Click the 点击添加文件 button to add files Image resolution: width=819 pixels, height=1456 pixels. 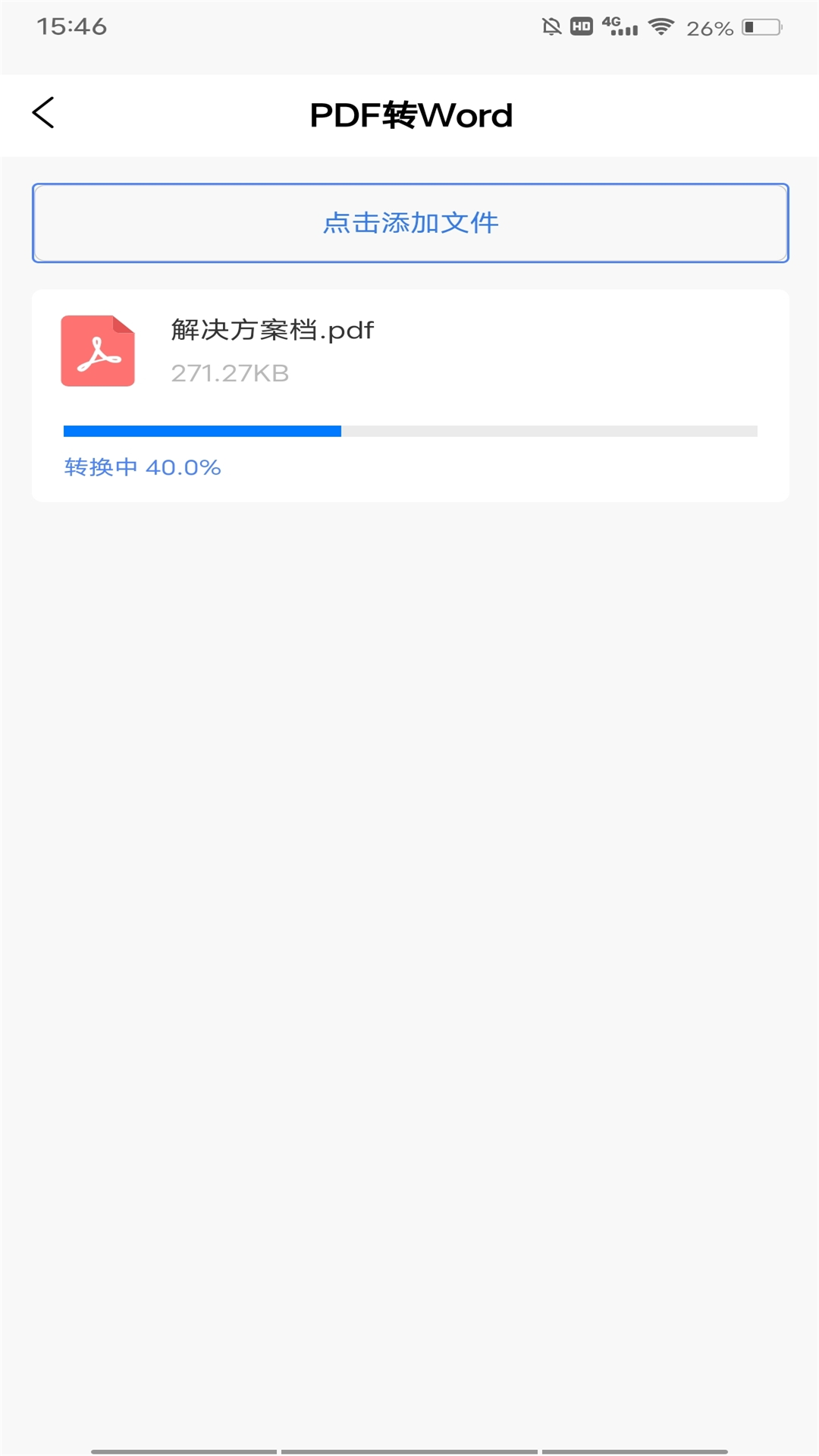(409, 223)
